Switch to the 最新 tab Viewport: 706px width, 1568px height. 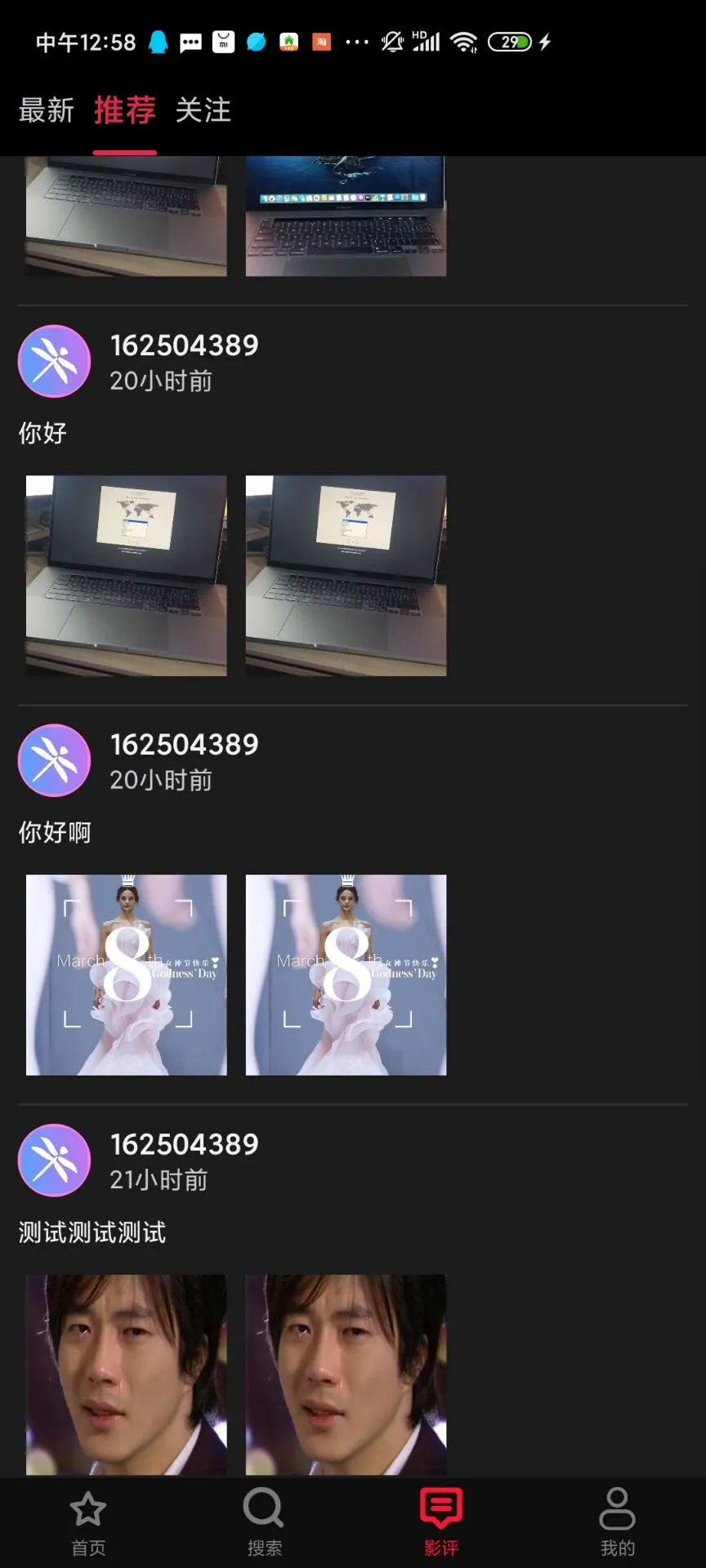point(47,110)
